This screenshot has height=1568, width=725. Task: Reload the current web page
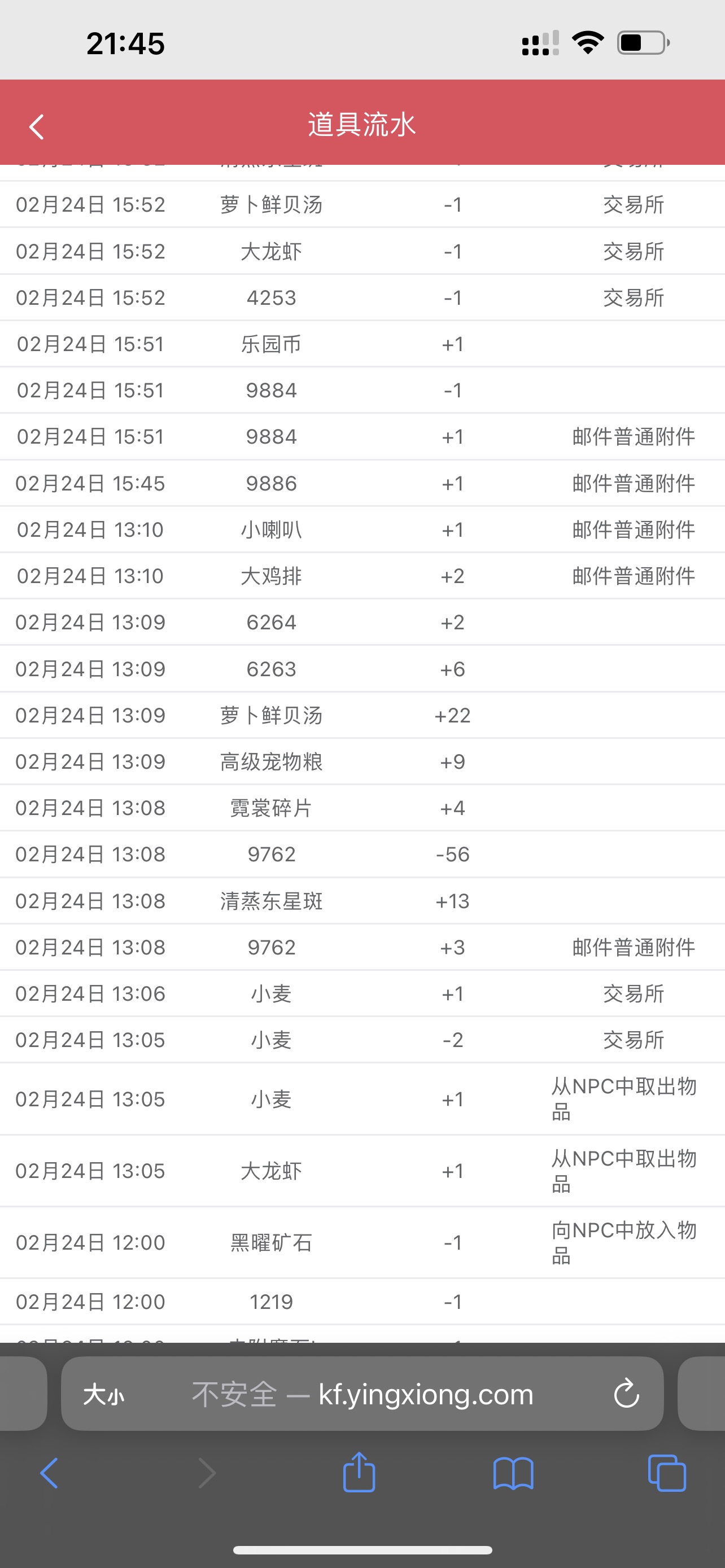pyautogui.click(x=626, y=1393)
